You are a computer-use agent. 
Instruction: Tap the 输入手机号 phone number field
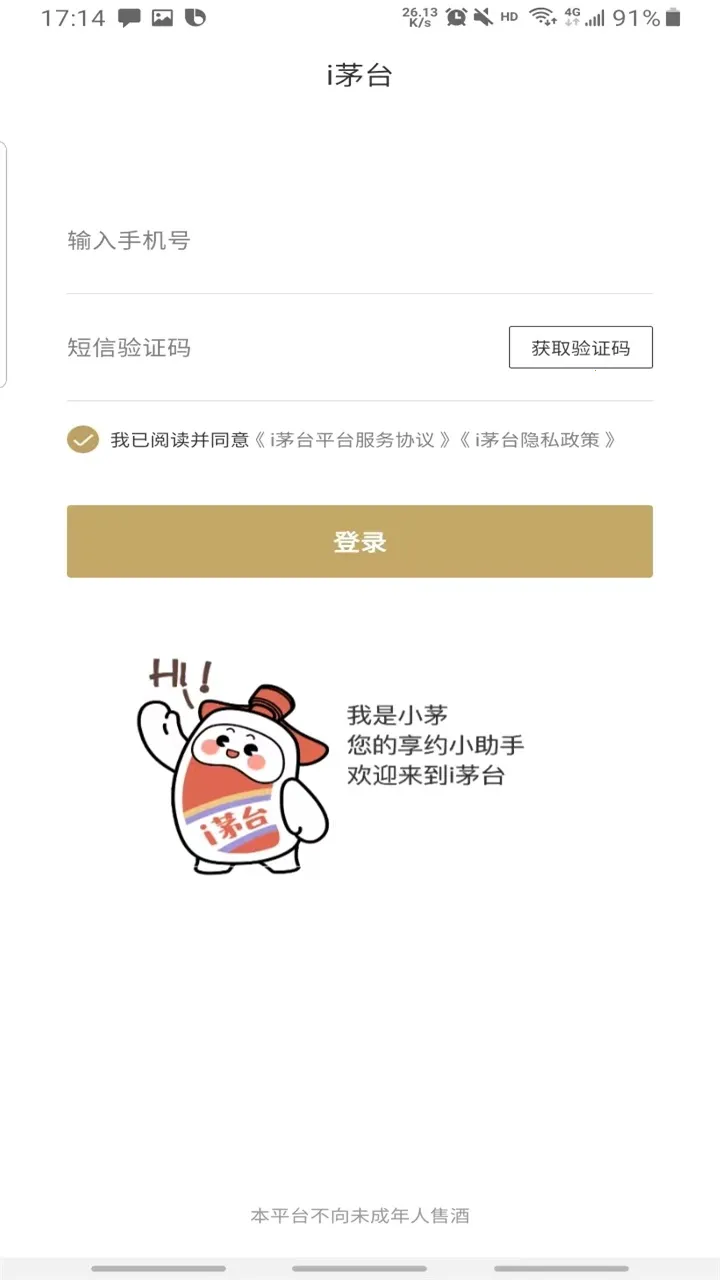[x=300, y=241]
